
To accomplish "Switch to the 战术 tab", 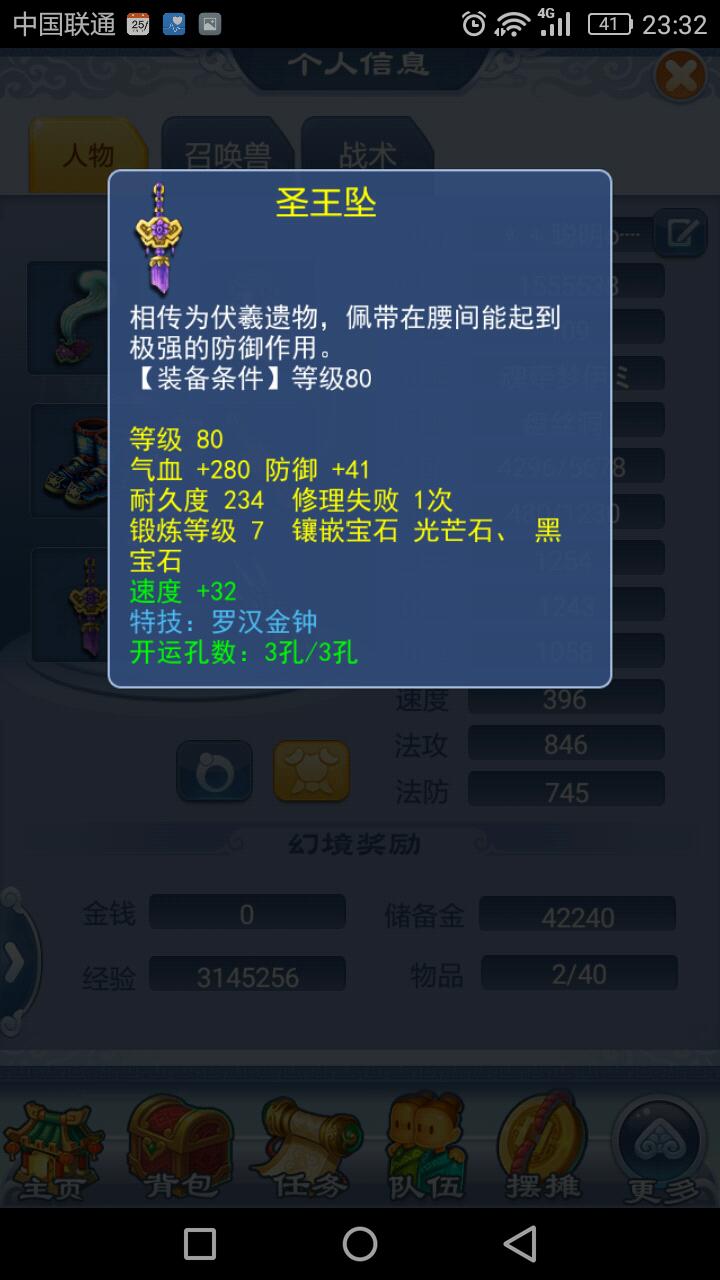I will pos(366,155).
